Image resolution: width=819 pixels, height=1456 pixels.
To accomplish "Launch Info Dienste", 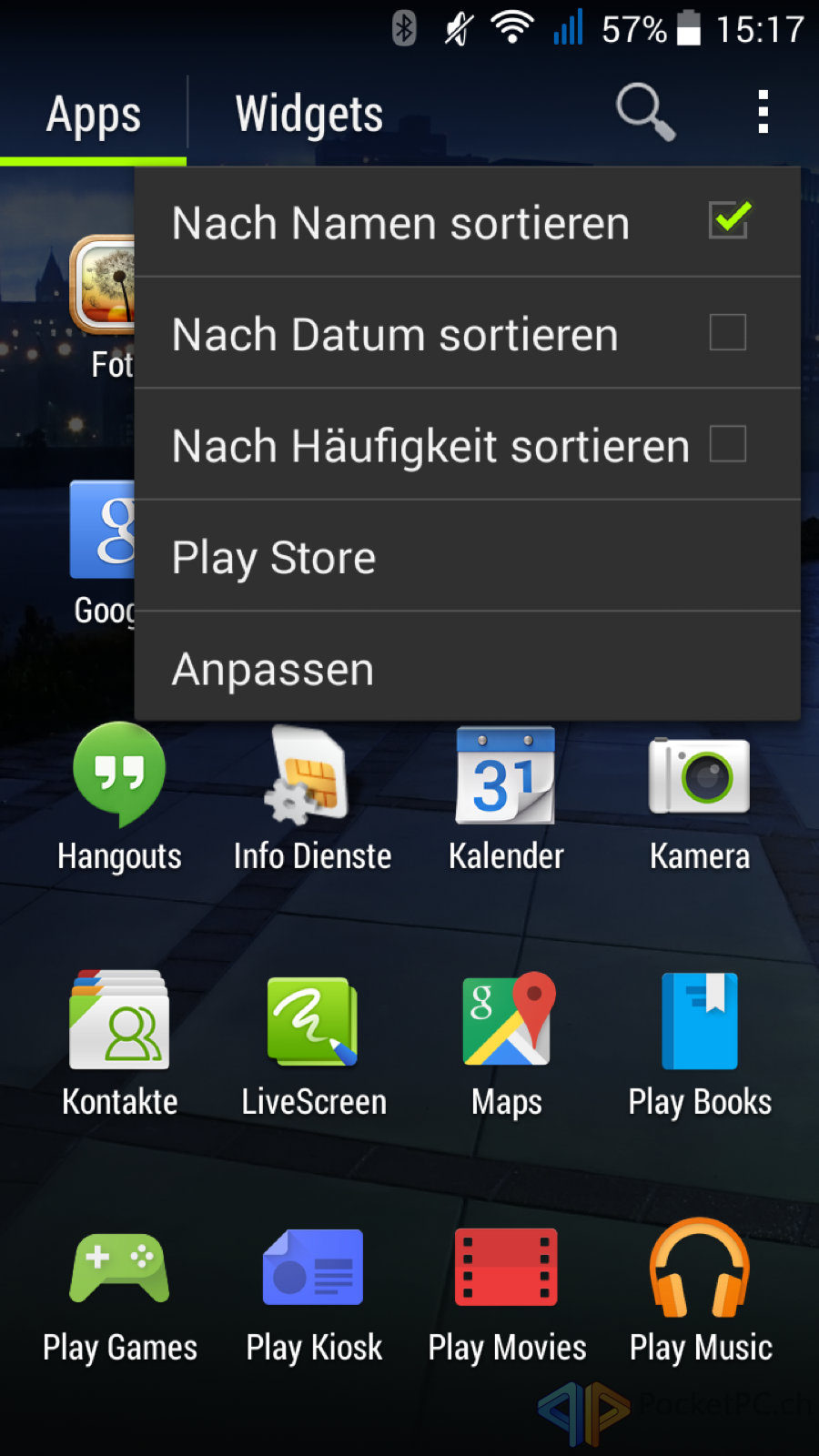I will (312, 798).
